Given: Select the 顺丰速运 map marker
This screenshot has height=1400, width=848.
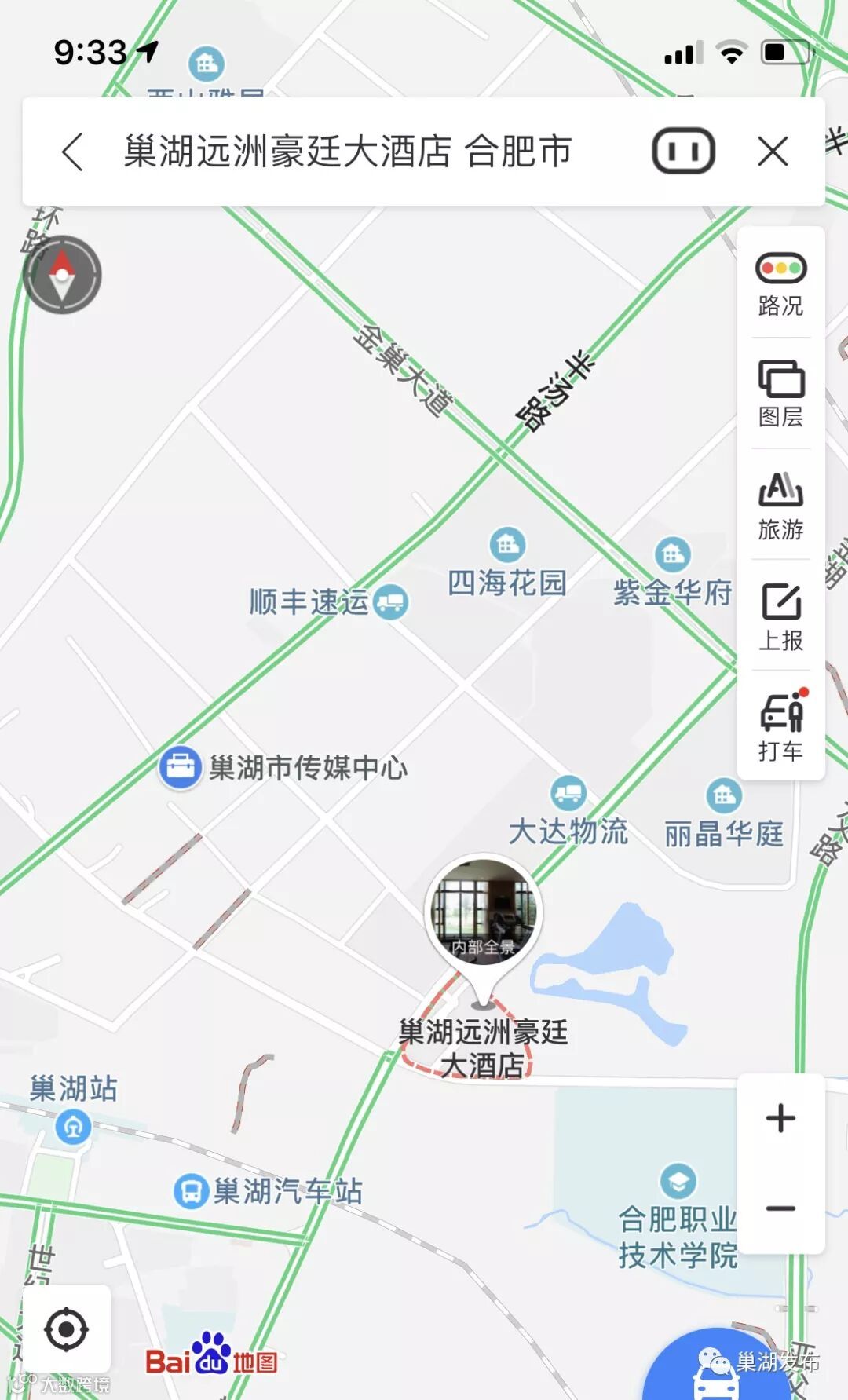Looking at the screenshot, I should point(390,602).
